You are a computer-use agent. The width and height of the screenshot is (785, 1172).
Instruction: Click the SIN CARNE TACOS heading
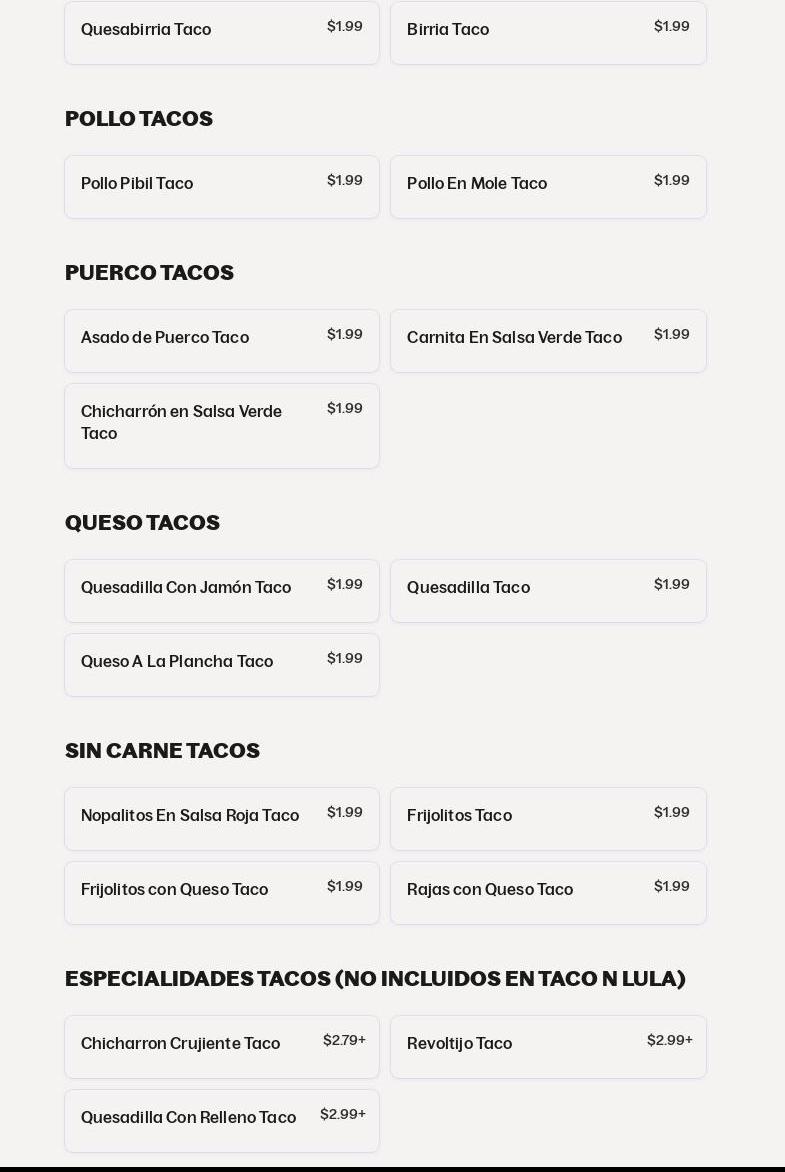162,751
